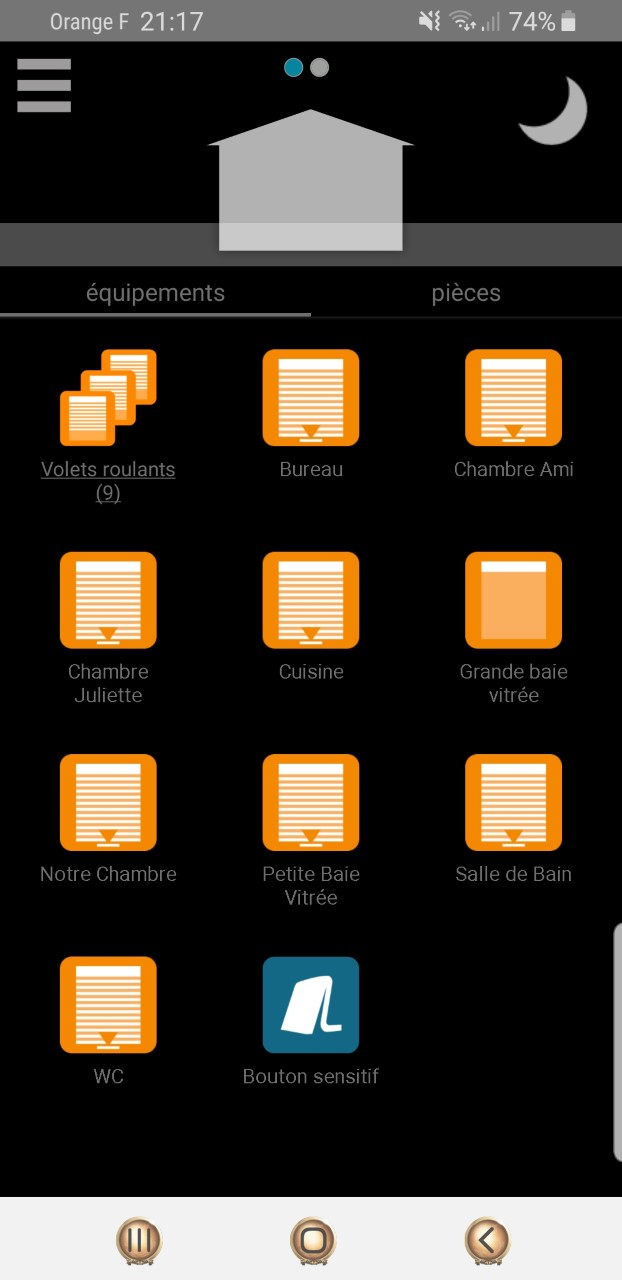Open the hamburger menu
The height and width of the screenshot is (1280, 622).
tap(44, 86)
